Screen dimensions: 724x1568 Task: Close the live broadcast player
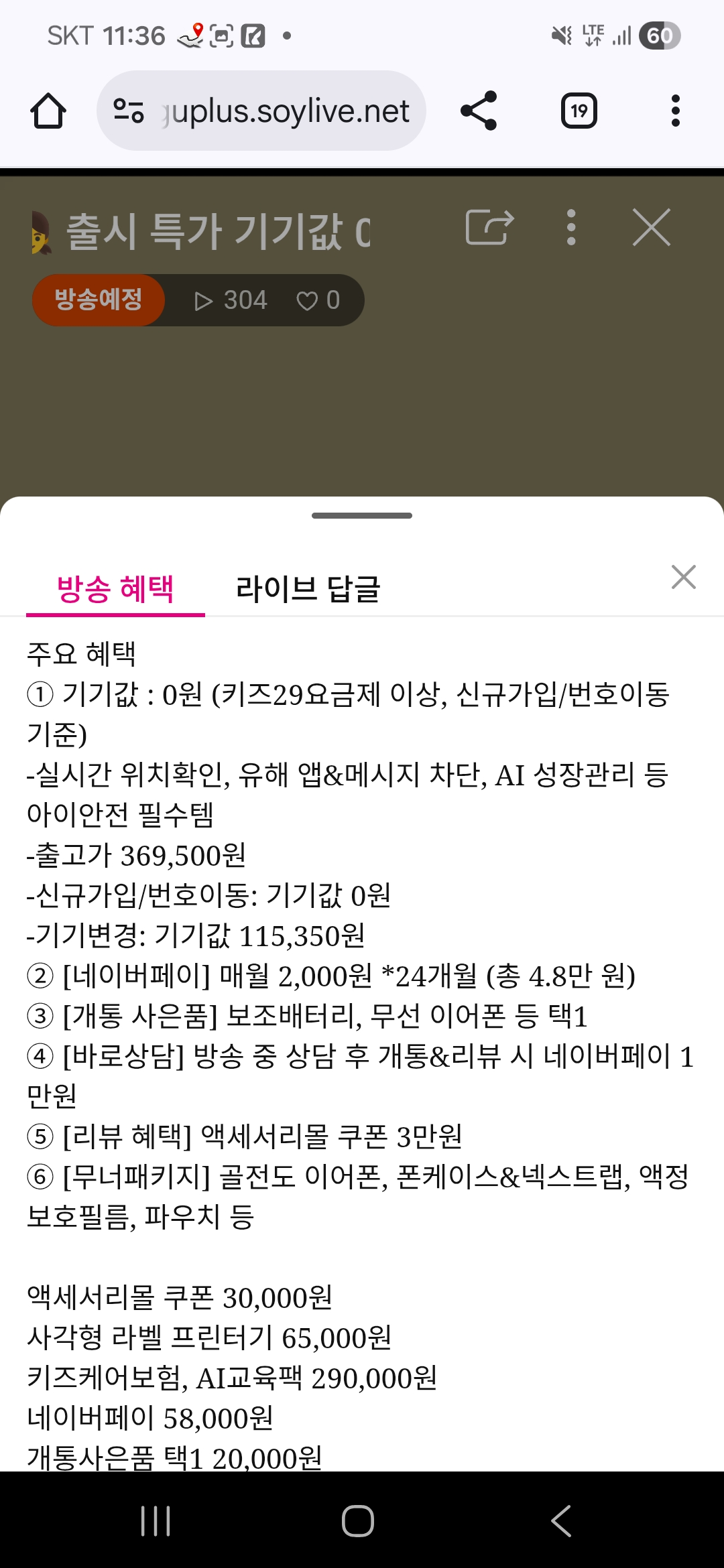tap(651, 228)
